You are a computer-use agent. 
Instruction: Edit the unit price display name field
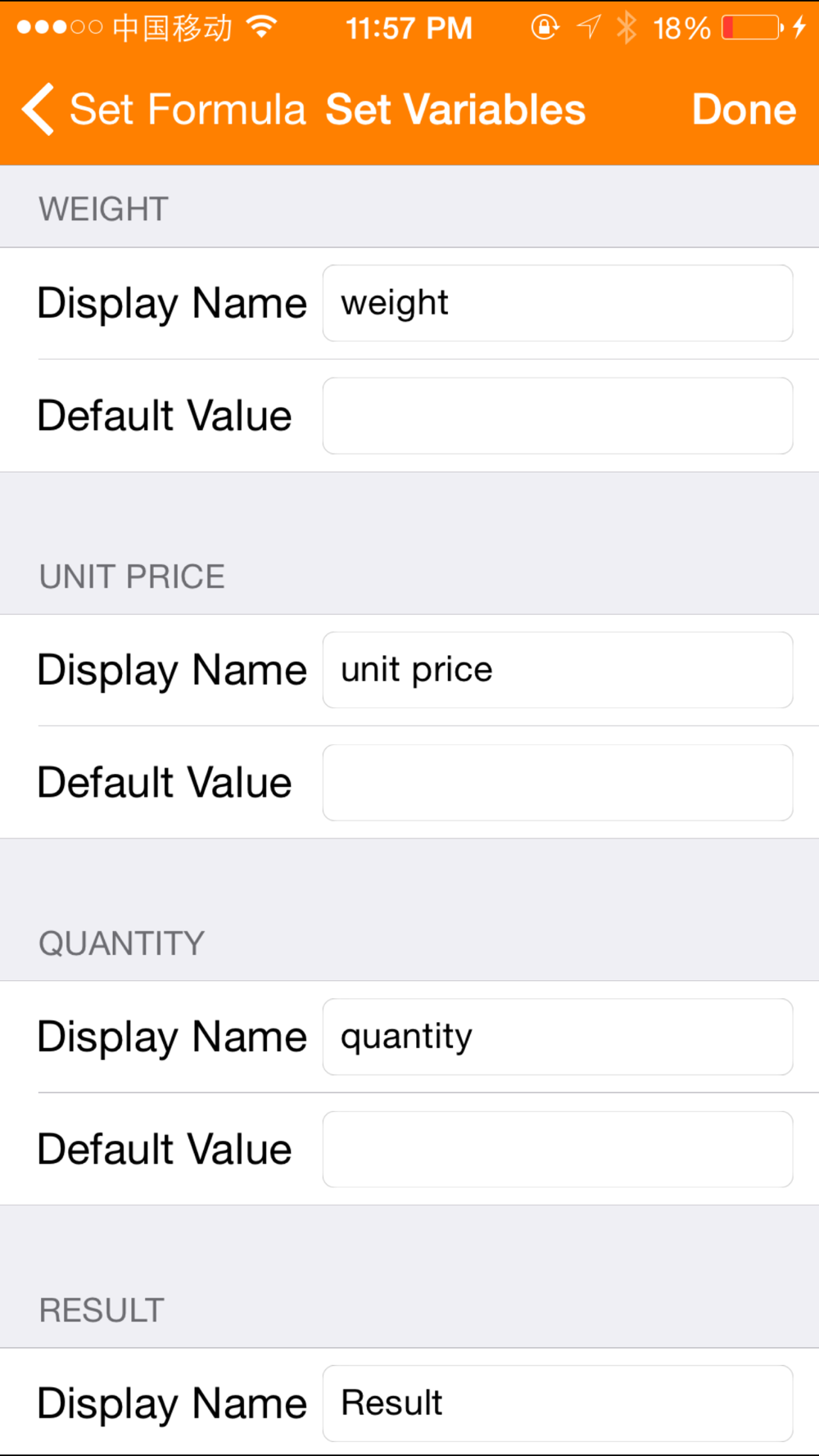(x=558, y=670)
